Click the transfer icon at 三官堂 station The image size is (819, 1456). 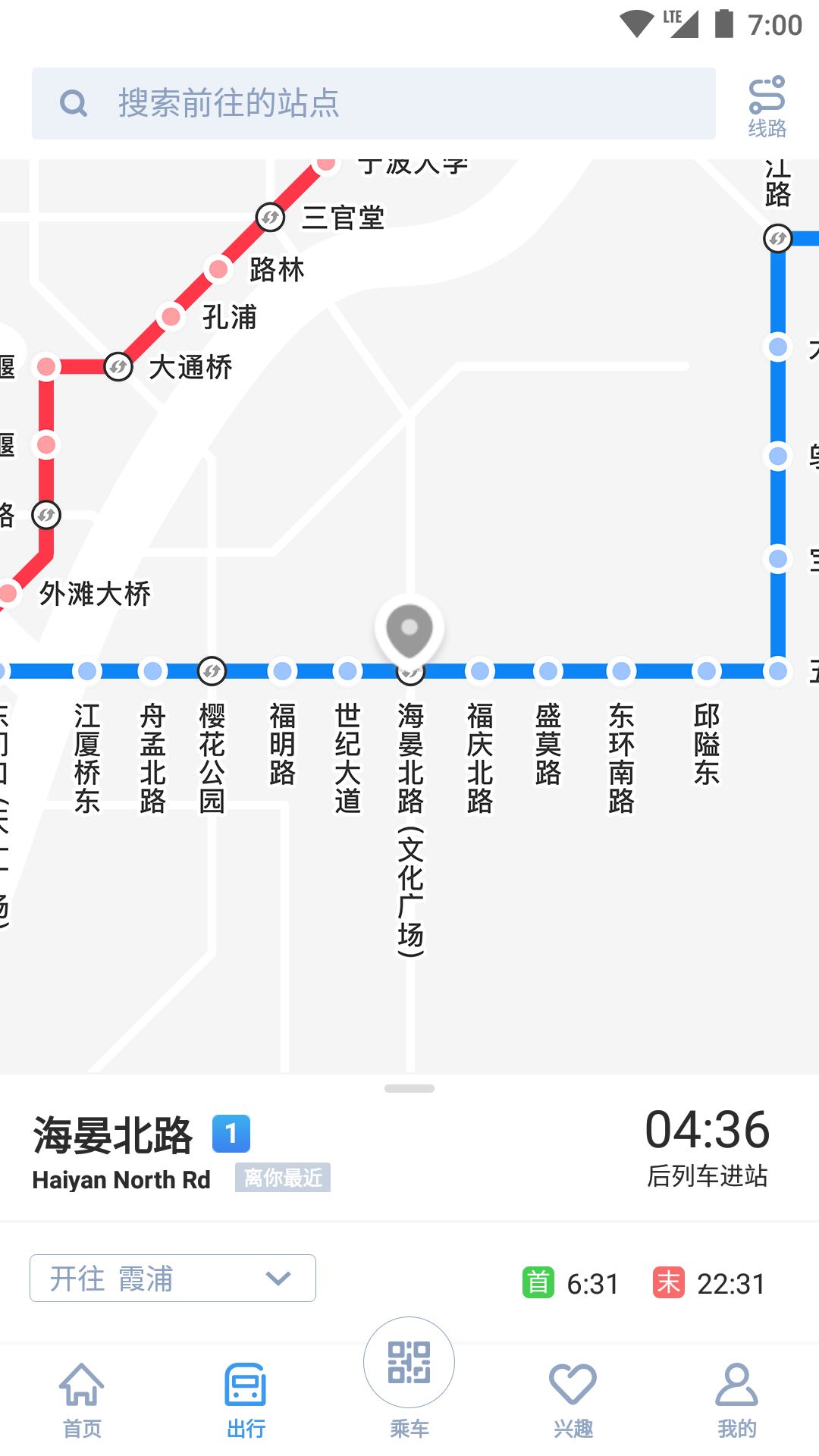pyautogui.click(x=271, y=219)
